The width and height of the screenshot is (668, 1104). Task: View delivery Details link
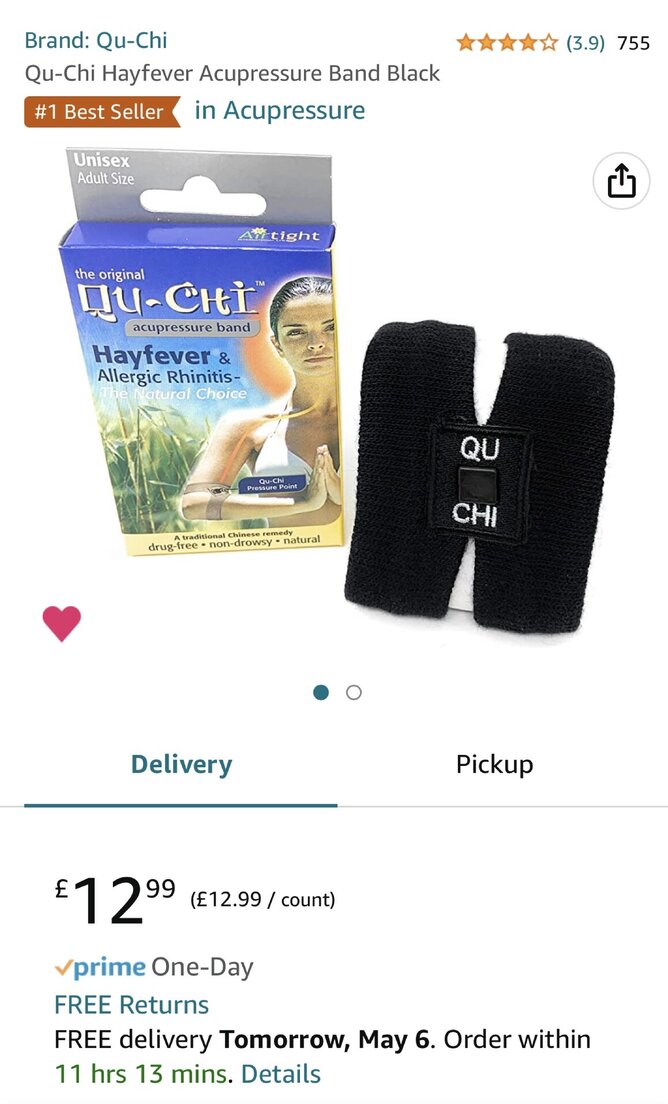pyautogui.click(x=281, y=1074)
